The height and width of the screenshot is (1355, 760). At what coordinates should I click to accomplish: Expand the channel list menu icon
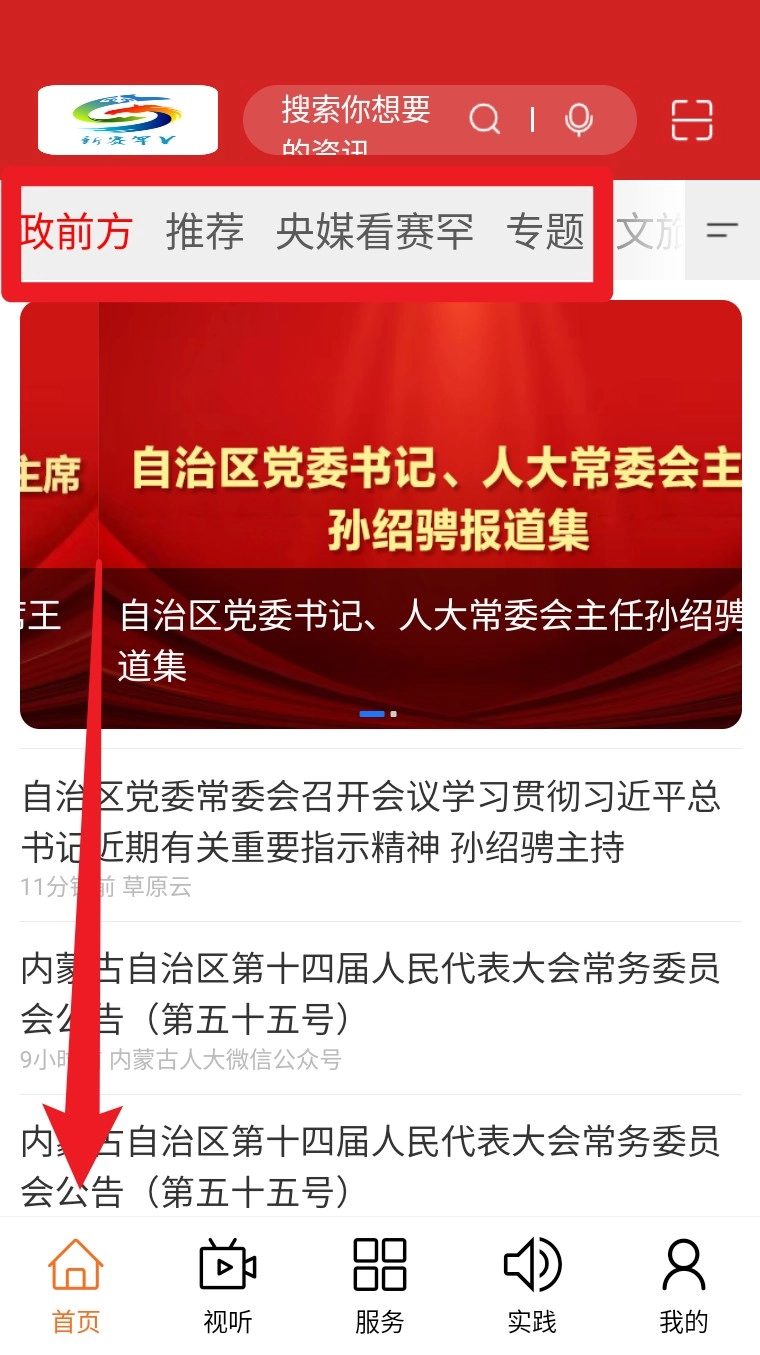point(721,231)
